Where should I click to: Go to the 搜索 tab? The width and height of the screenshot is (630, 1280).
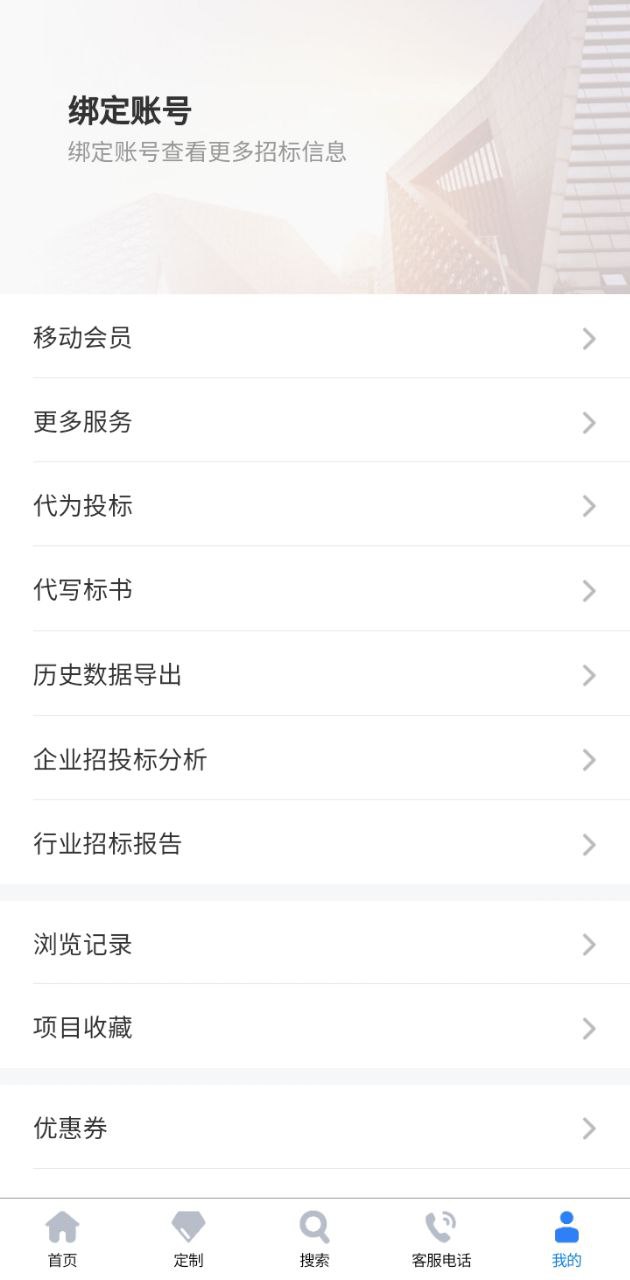tap(314, 1239)
